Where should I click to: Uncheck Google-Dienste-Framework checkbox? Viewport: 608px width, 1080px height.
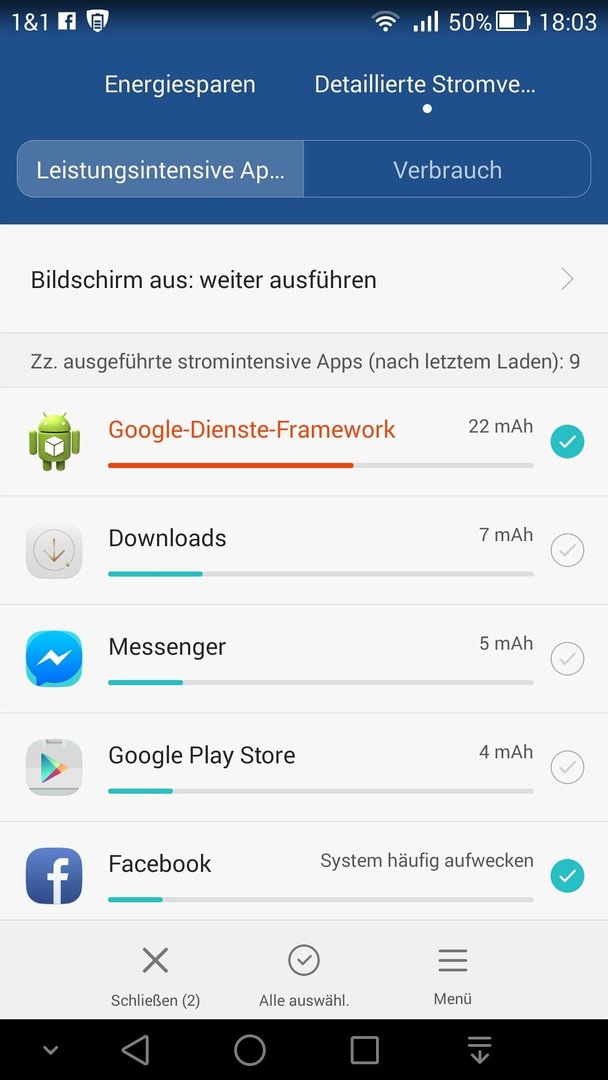tap(567, 442)
